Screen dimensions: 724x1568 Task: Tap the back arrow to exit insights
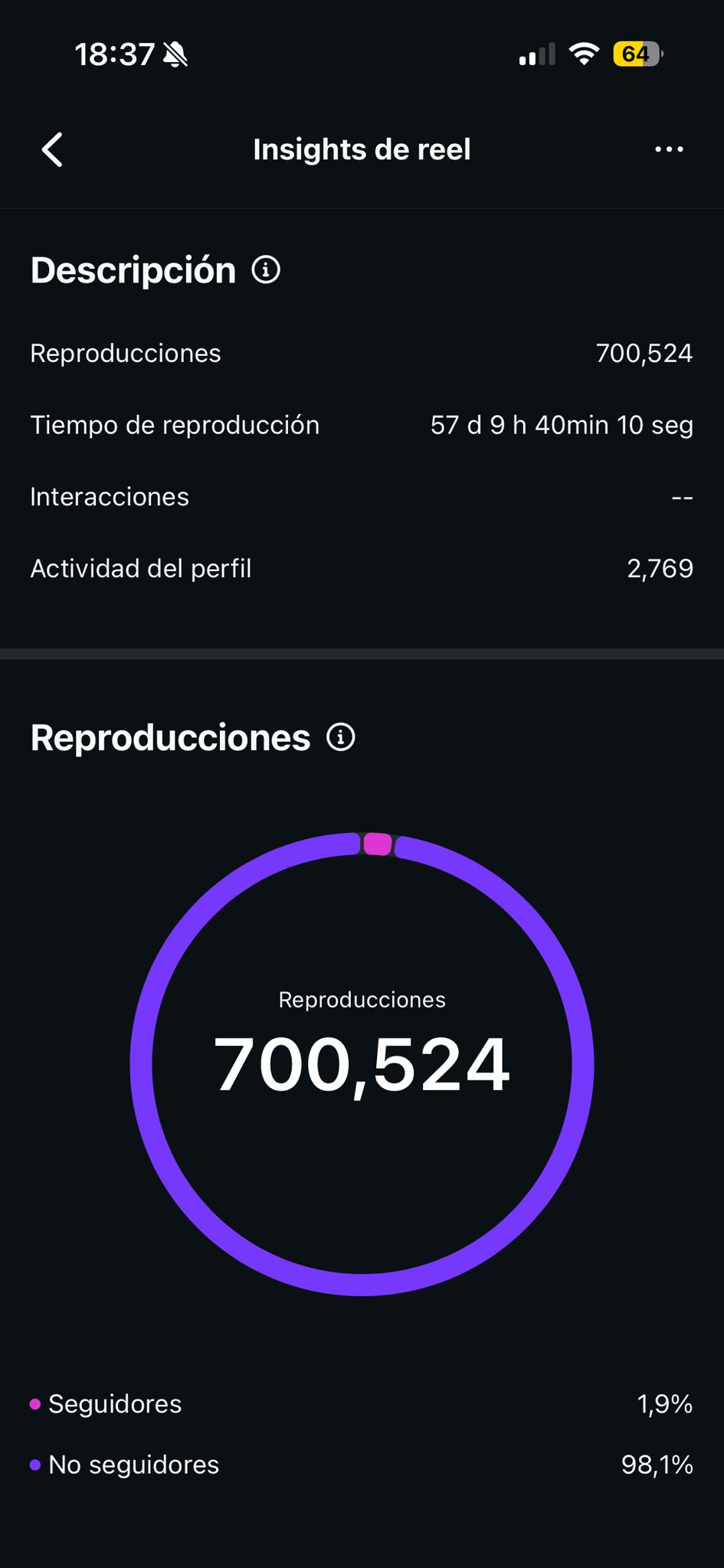coord(52,149)
